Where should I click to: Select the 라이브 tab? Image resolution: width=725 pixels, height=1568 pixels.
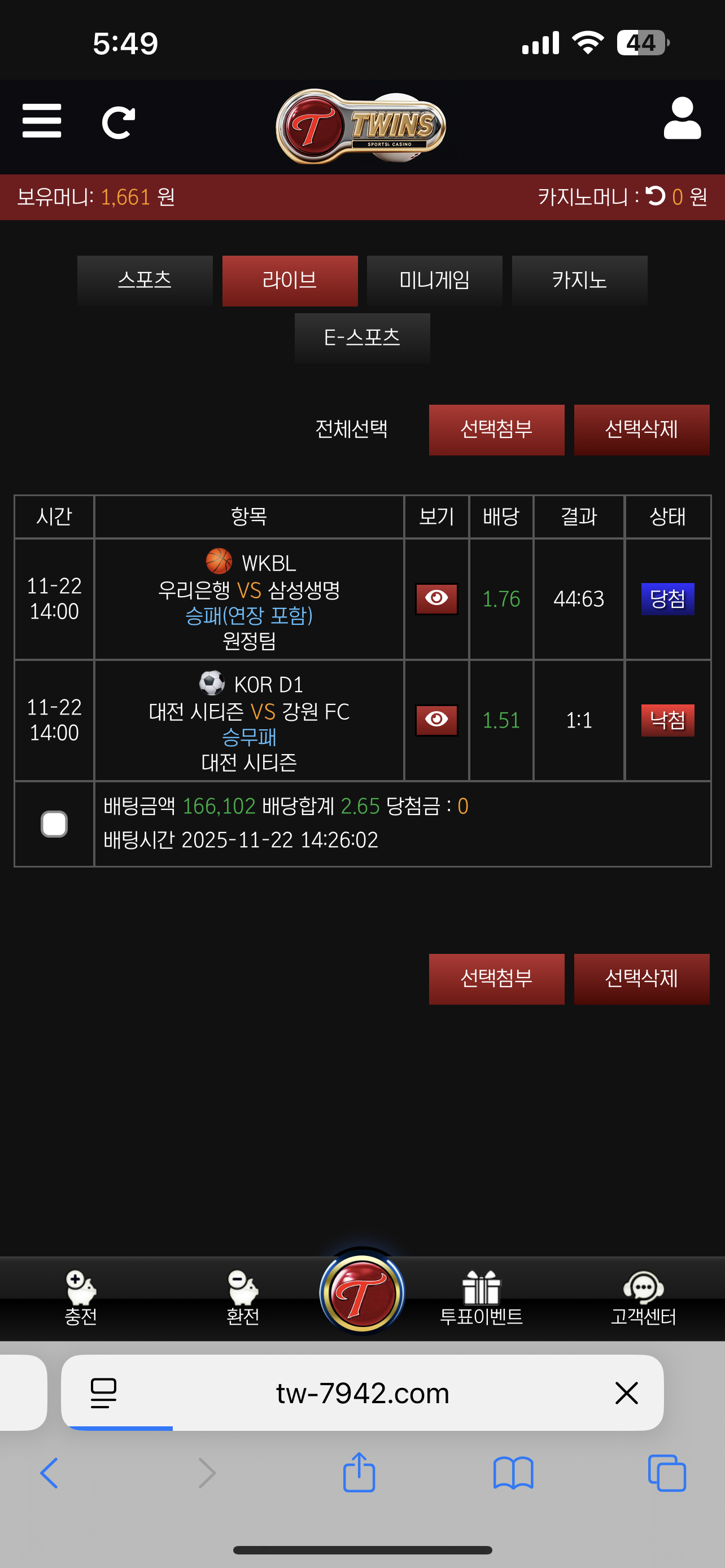tap(290, 280)
